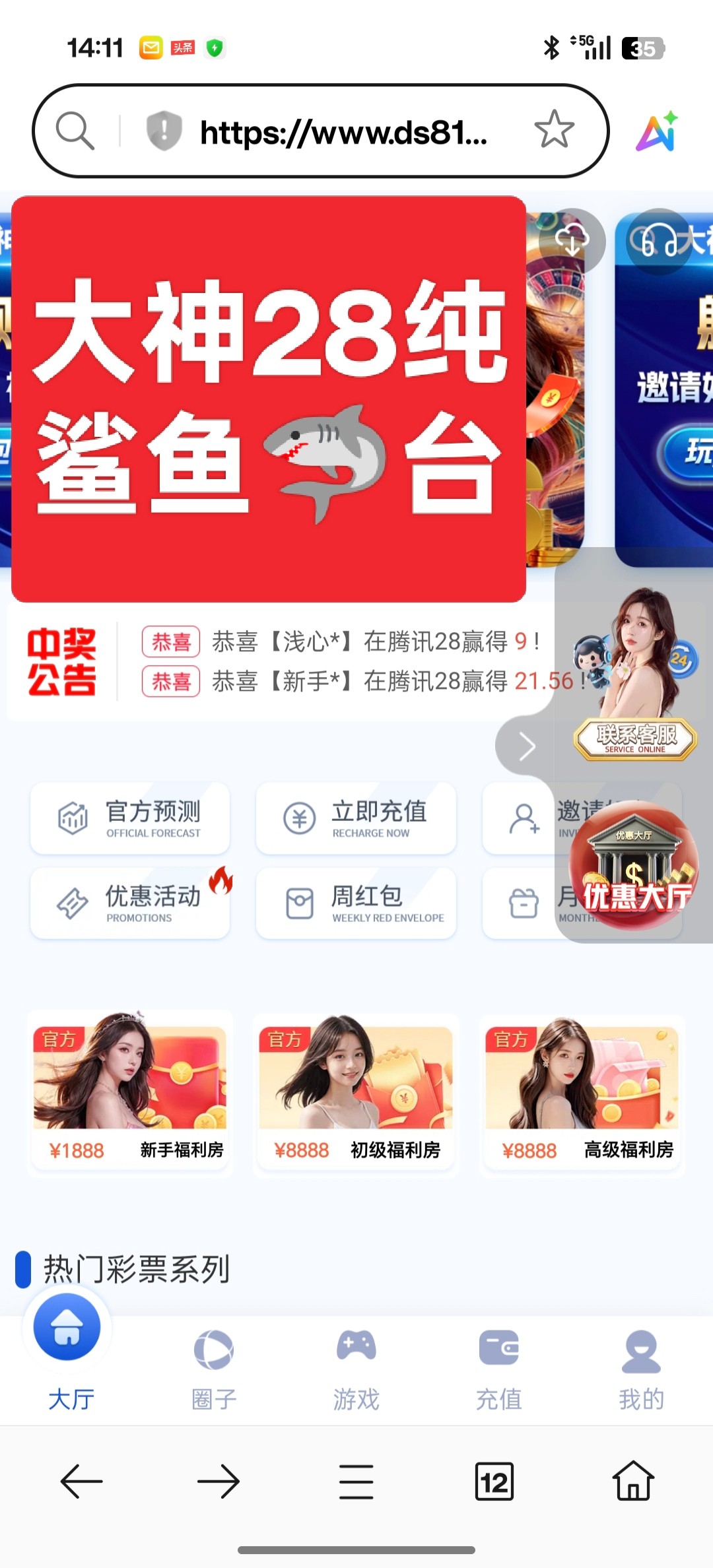
Task: Open 周红包 weekly red envelope
Action: (x=356, y=903)
